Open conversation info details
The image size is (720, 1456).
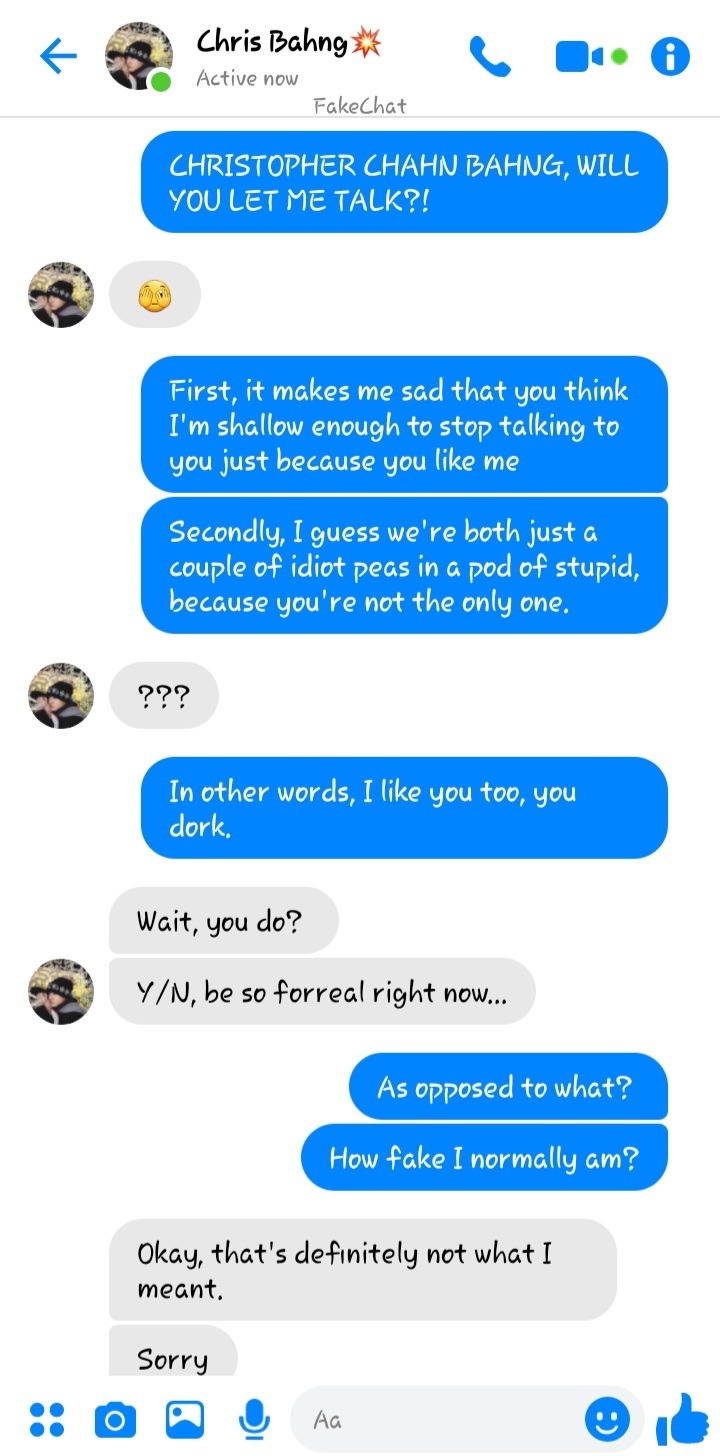pyautogui.click(x=670, y=57)
